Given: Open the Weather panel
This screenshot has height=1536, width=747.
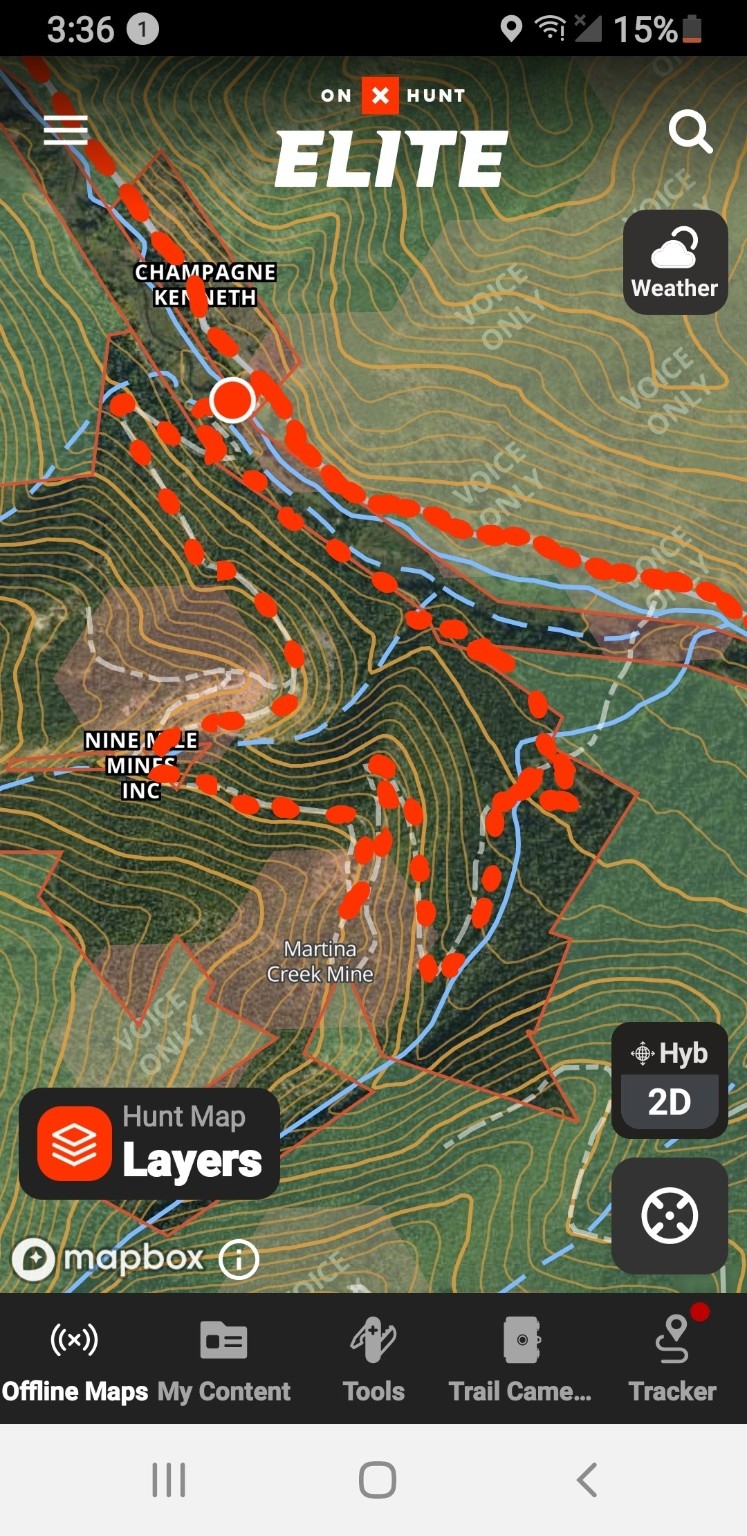Looking at the screenshot, I should [675, 263].
